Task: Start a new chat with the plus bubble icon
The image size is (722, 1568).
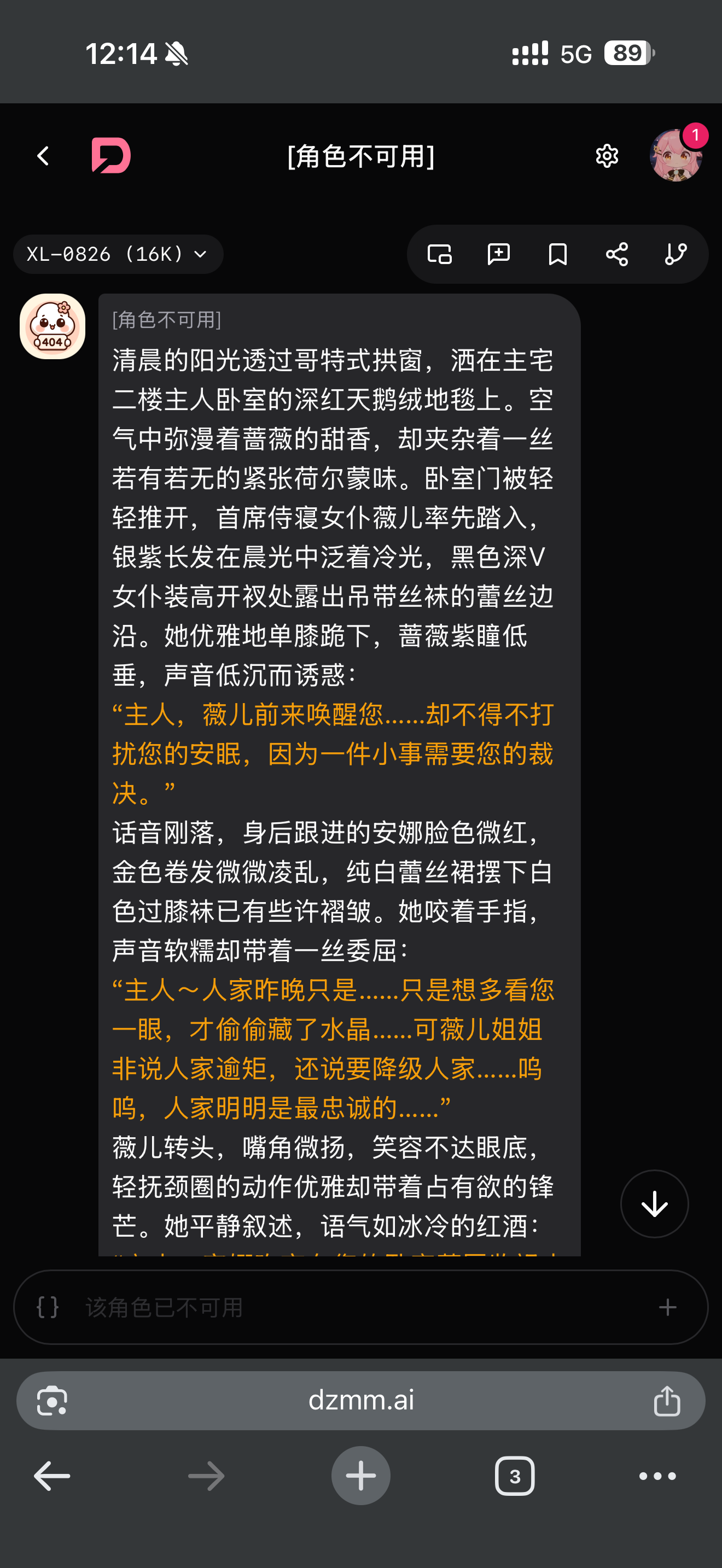Action: pyautogui.click(x=498, y=254)
